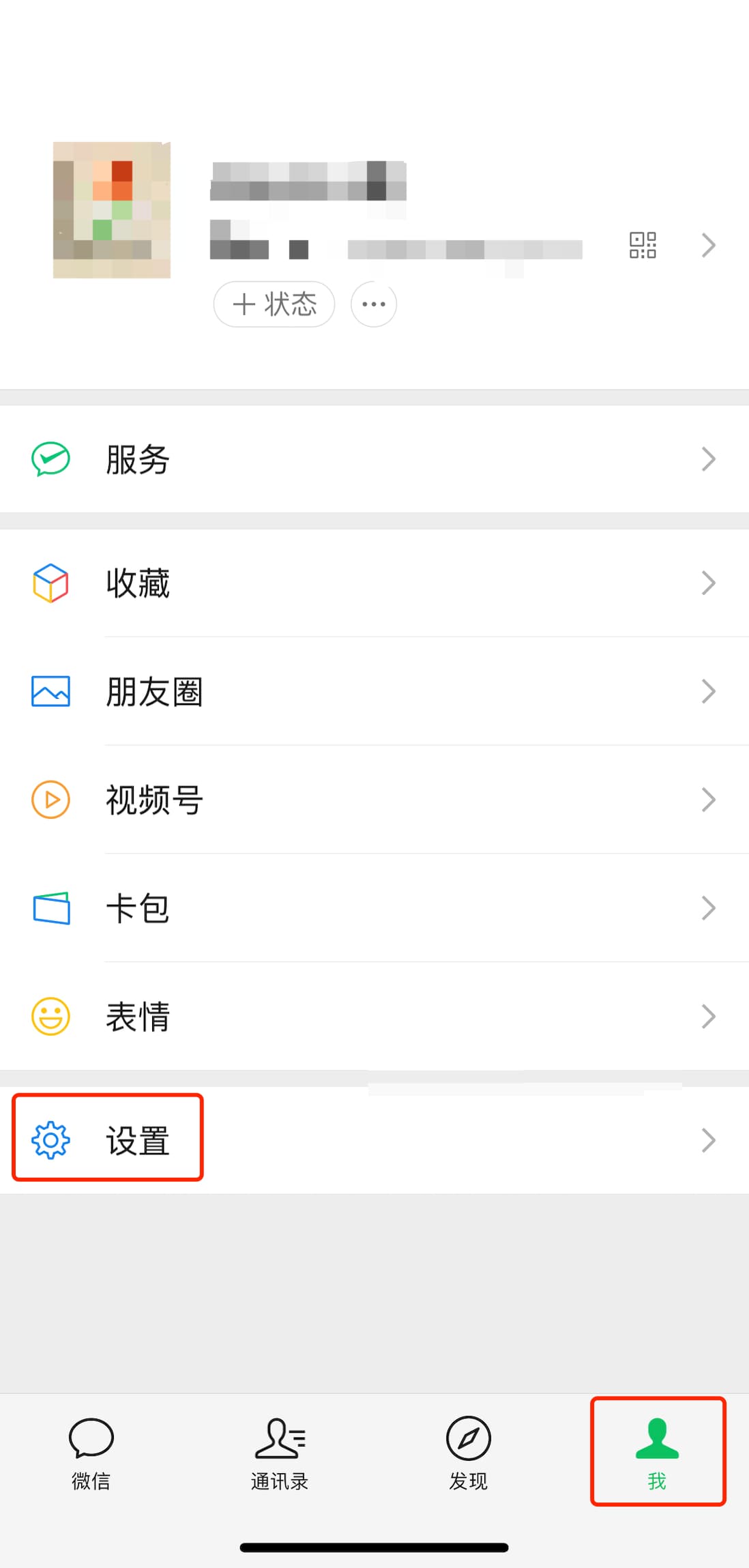The width and height of the screenshot is (749, 1568).
Task: Add a status with 状态 button
Action: point(274,304)
